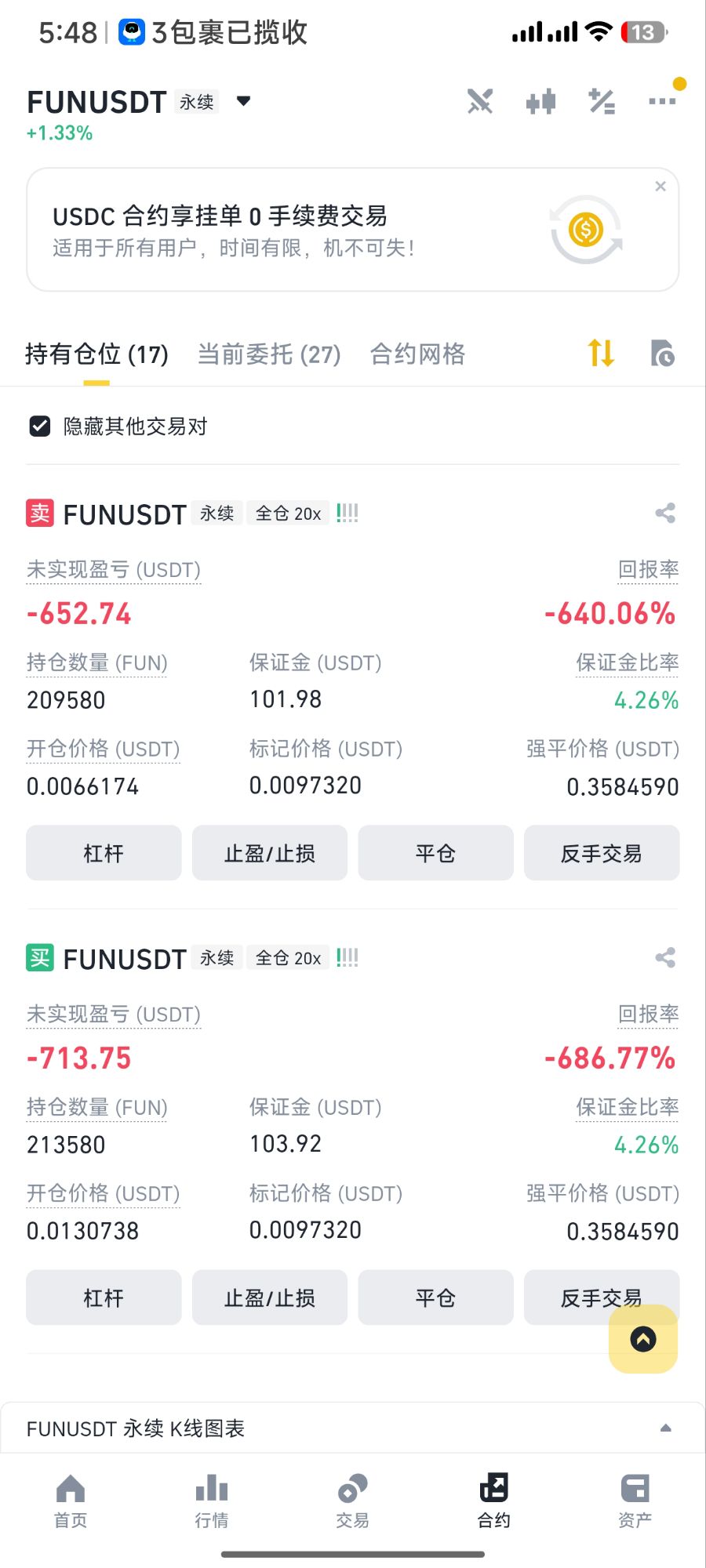Open the order history icon
The height and width of the screenshot is (1568, 706).
662,353
